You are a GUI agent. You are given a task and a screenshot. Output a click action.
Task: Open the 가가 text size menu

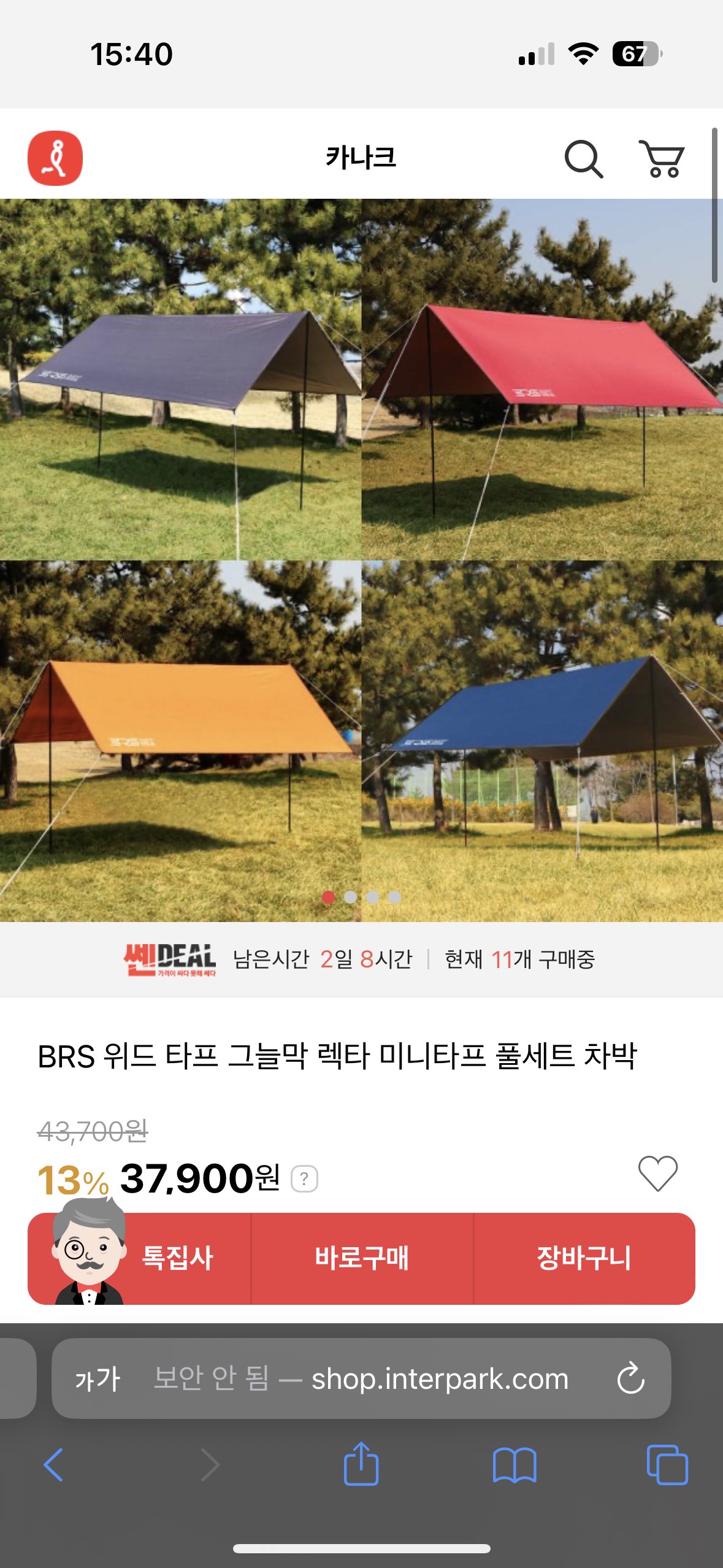click(98, 1378)
